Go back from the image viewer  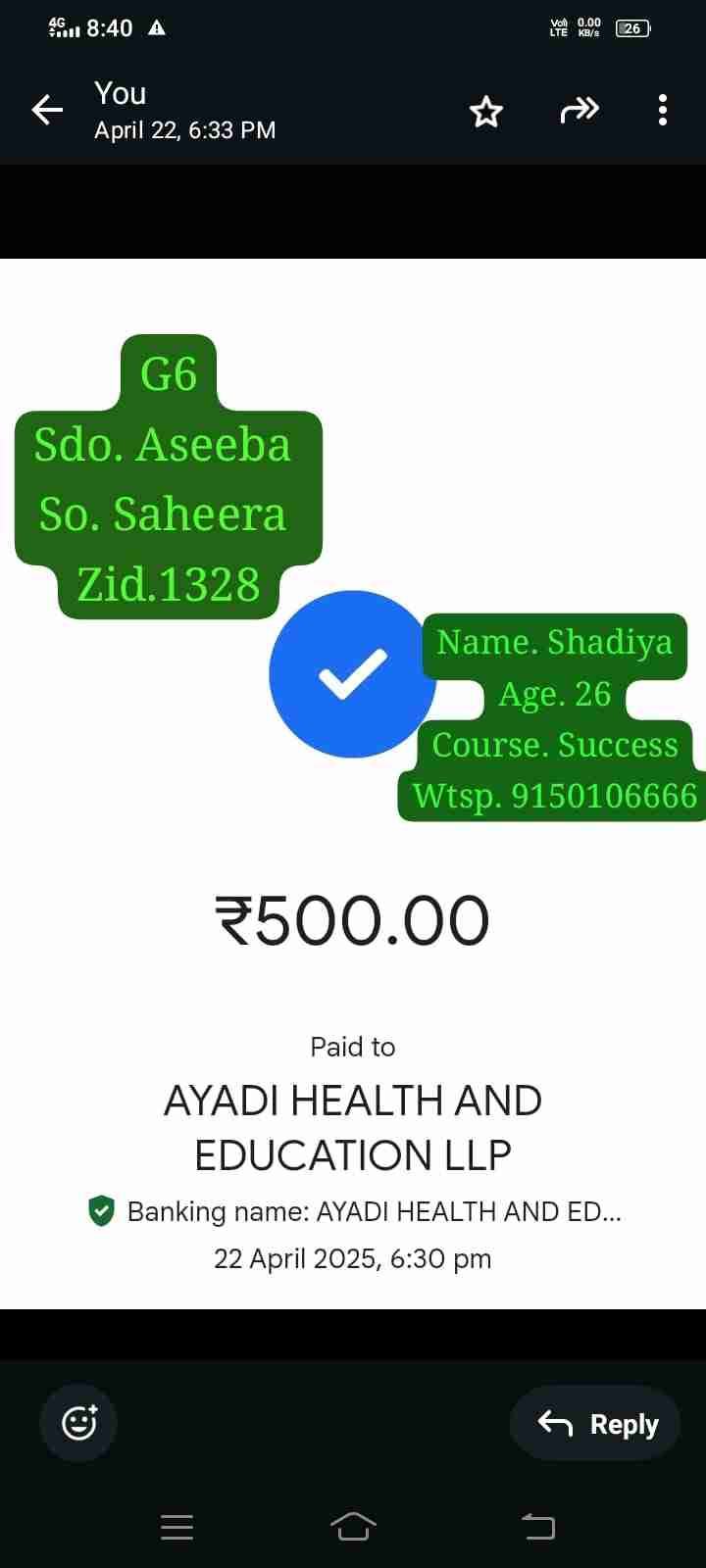(x=47, y=110)
